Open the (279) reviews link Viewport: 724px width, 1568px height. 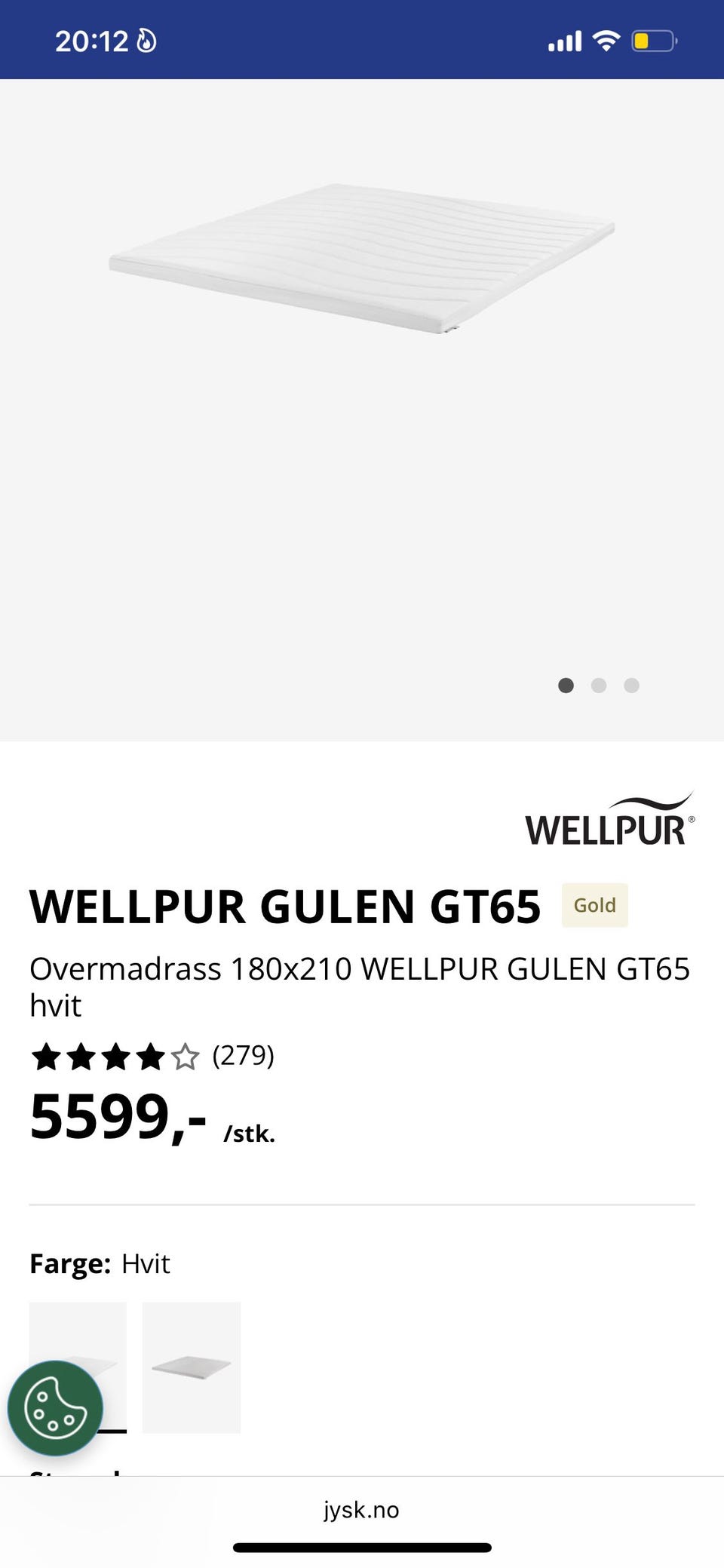click(x=243, y=1057)
